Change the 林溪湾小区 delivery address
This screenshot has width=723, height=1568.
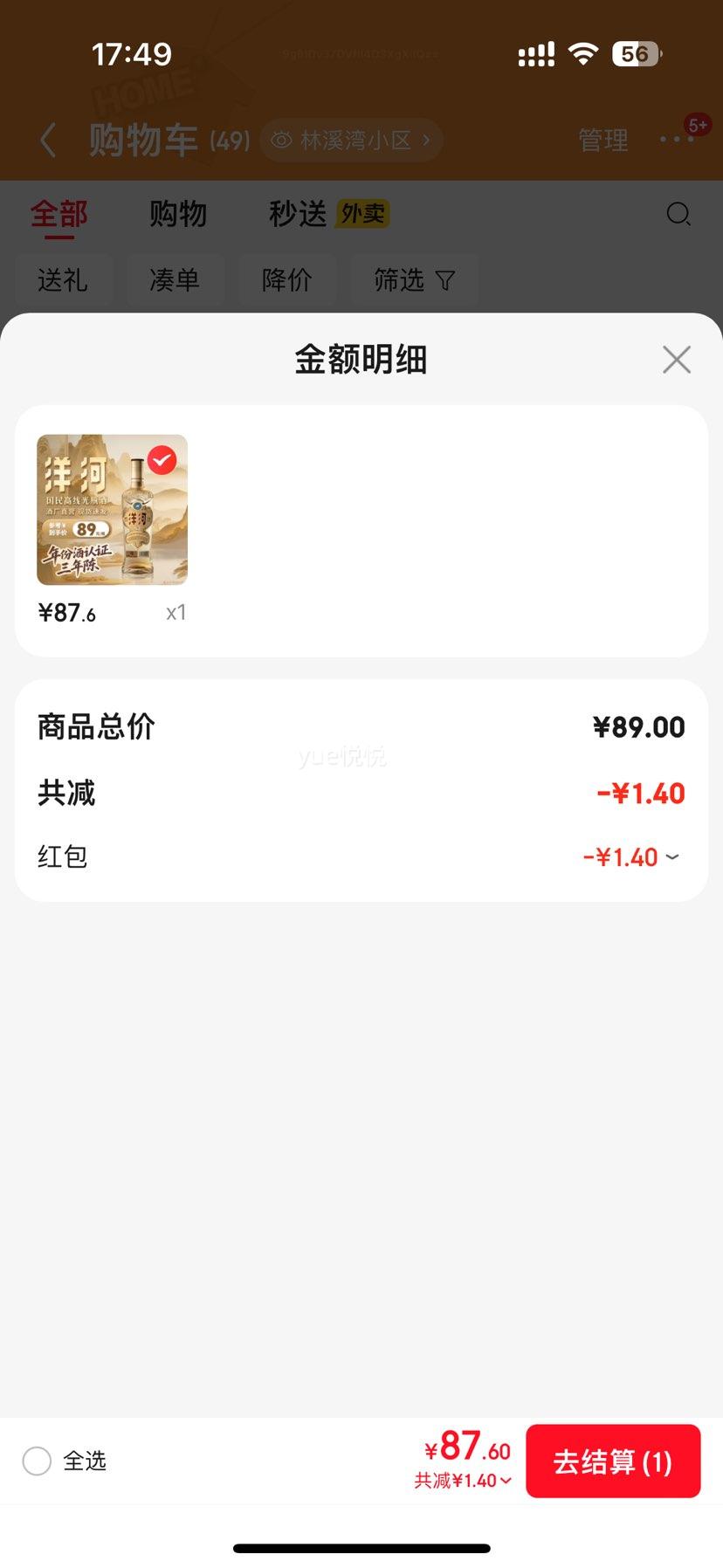(352, 140)
